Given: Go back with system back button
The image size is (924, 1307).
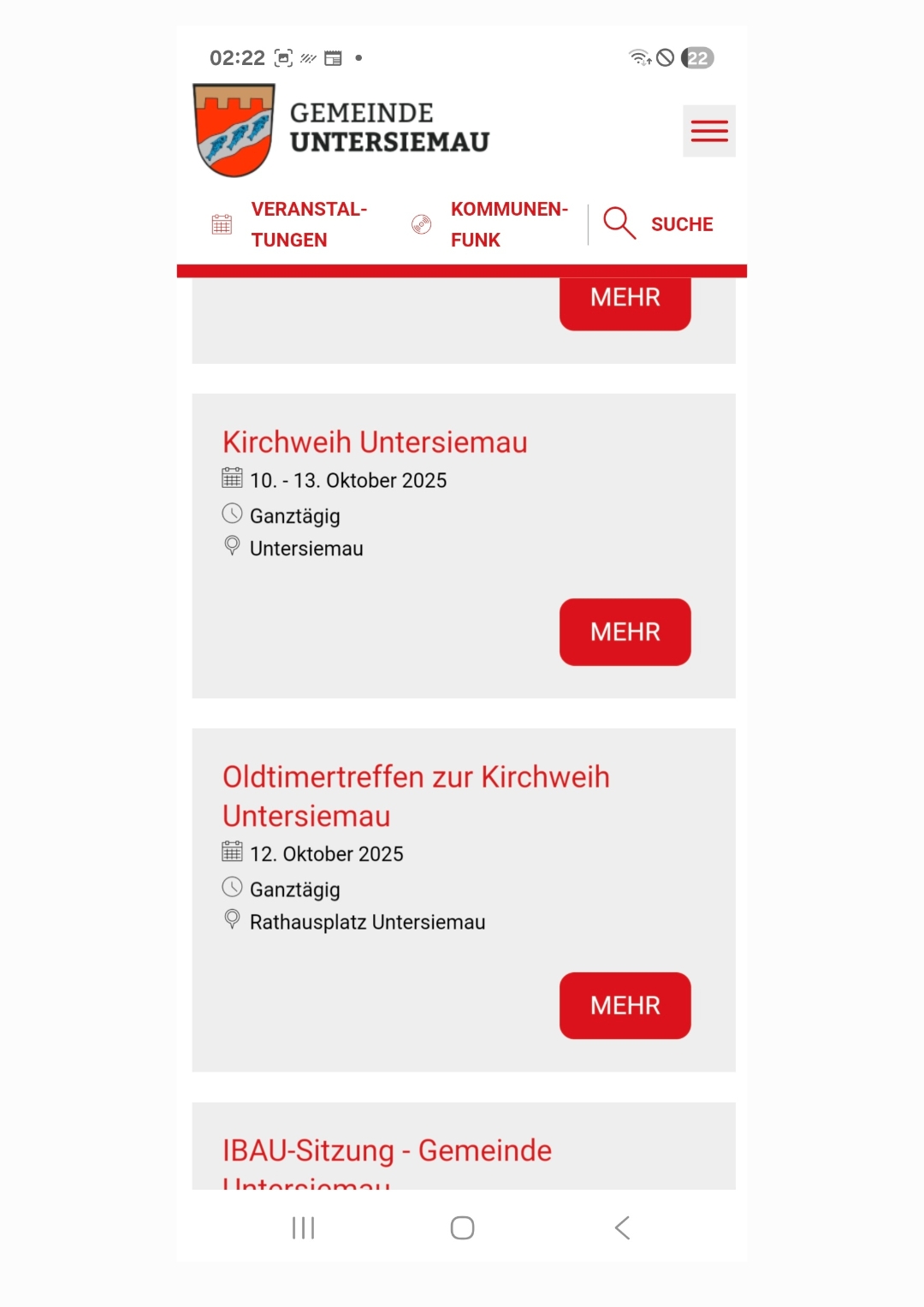Looking at the screenshot, I should pyautogui.click(x=622, y=1227).
